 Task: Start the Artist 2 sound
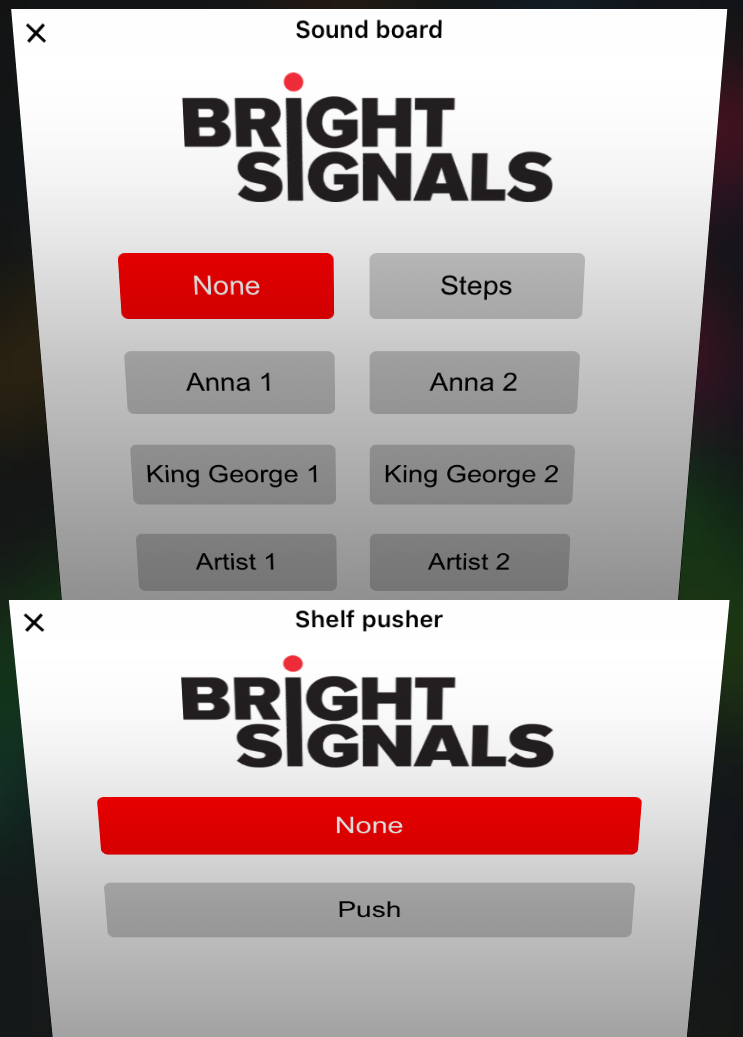point(469,562)
